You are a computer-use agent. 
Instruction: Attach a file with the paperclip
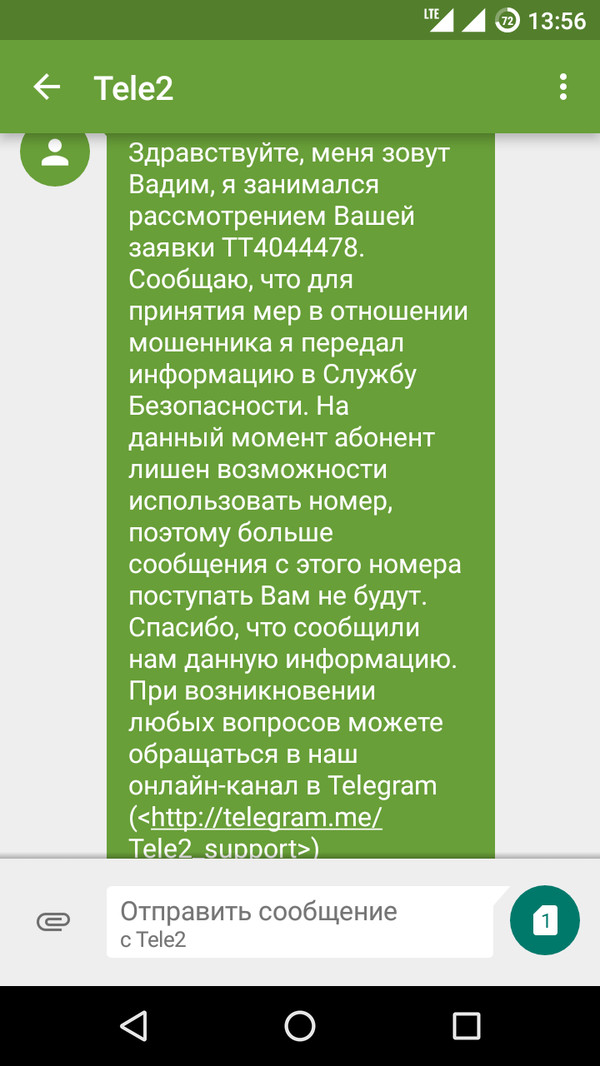53,922
